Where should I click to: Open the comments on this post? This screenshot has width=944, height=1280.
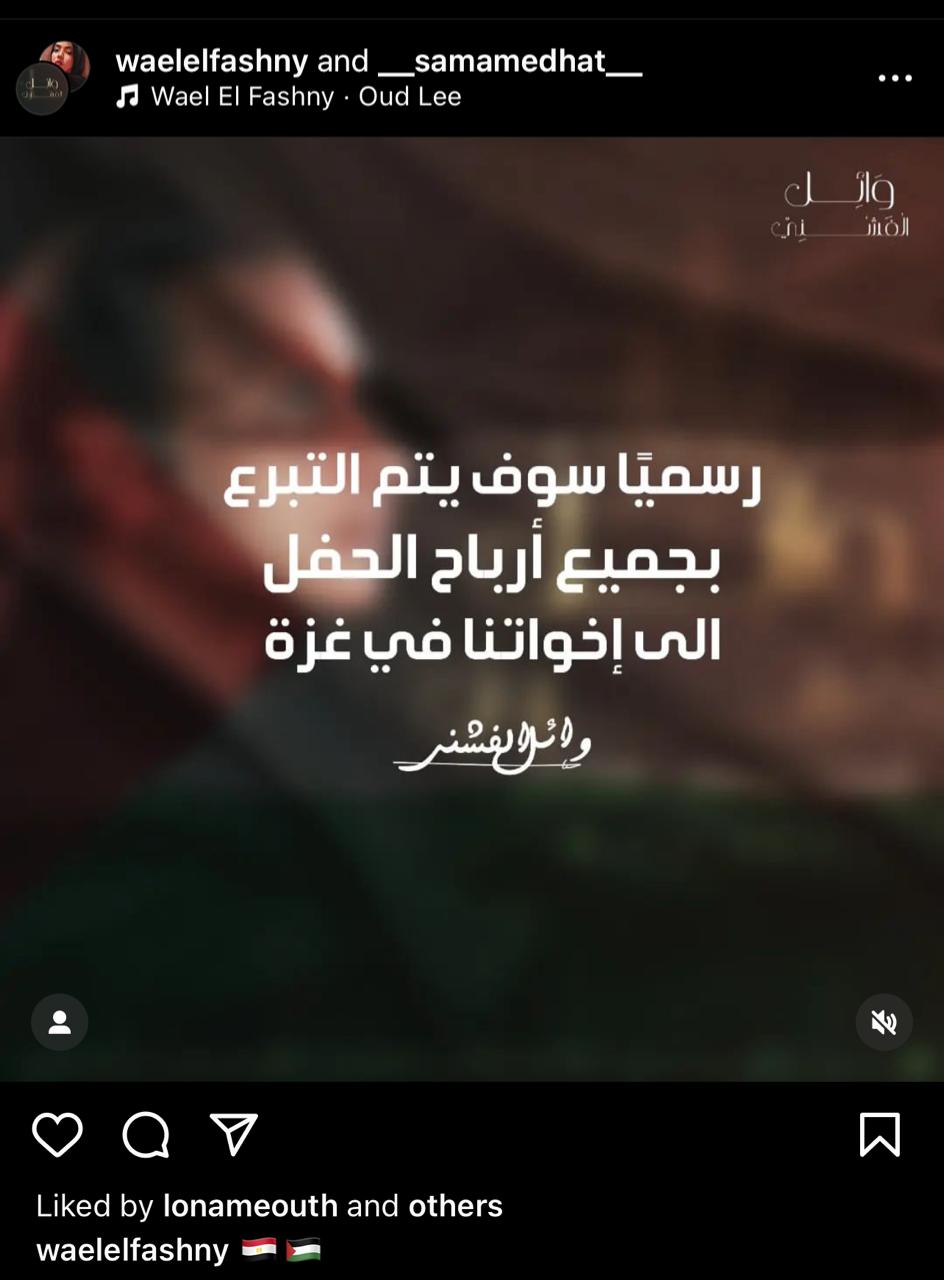click(x=146, y=1135)
